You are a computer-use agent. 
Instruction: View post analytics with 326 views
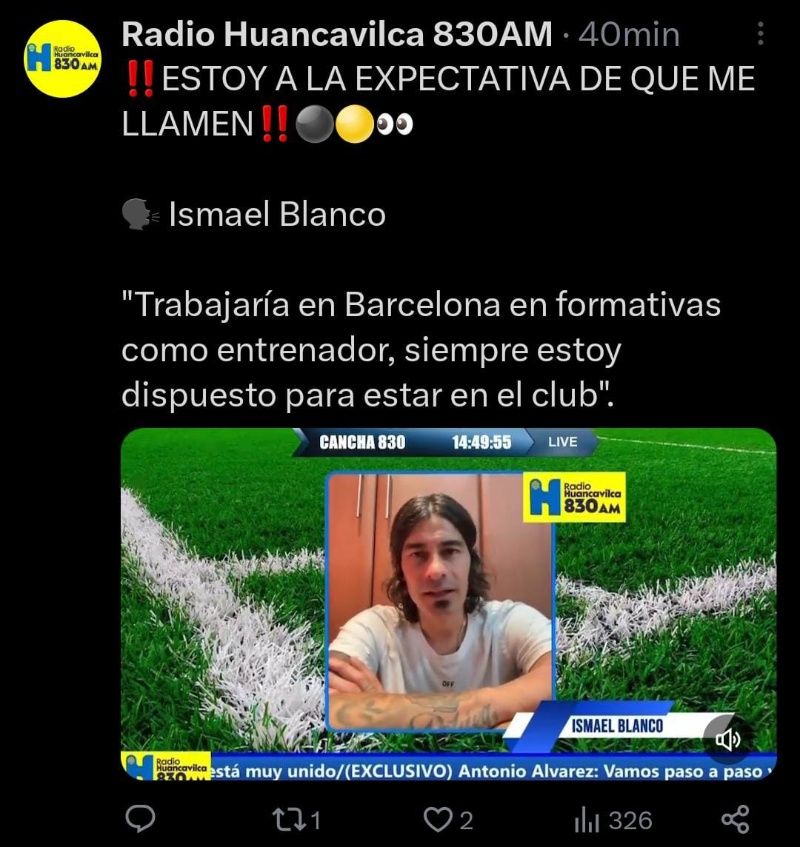(x=612, y=820)
